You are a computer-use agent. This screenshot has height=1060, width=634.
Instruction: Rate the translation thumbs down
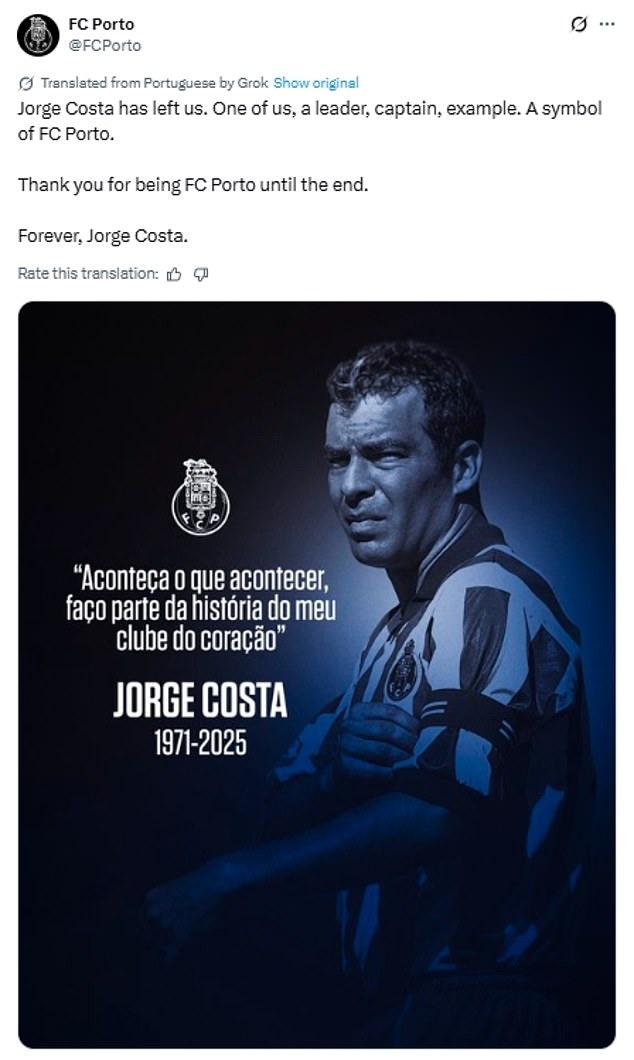[x=201, y=274]
